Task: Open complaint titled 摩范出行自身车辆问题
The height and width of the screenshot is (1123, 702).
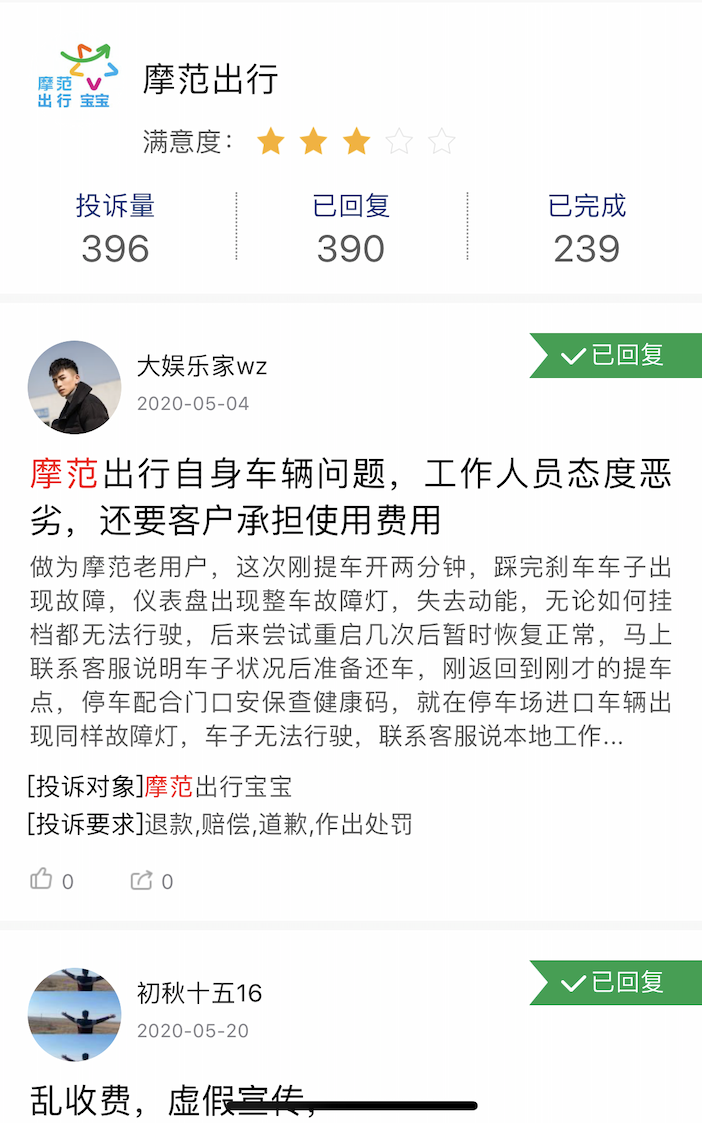Action: (350, 496)
